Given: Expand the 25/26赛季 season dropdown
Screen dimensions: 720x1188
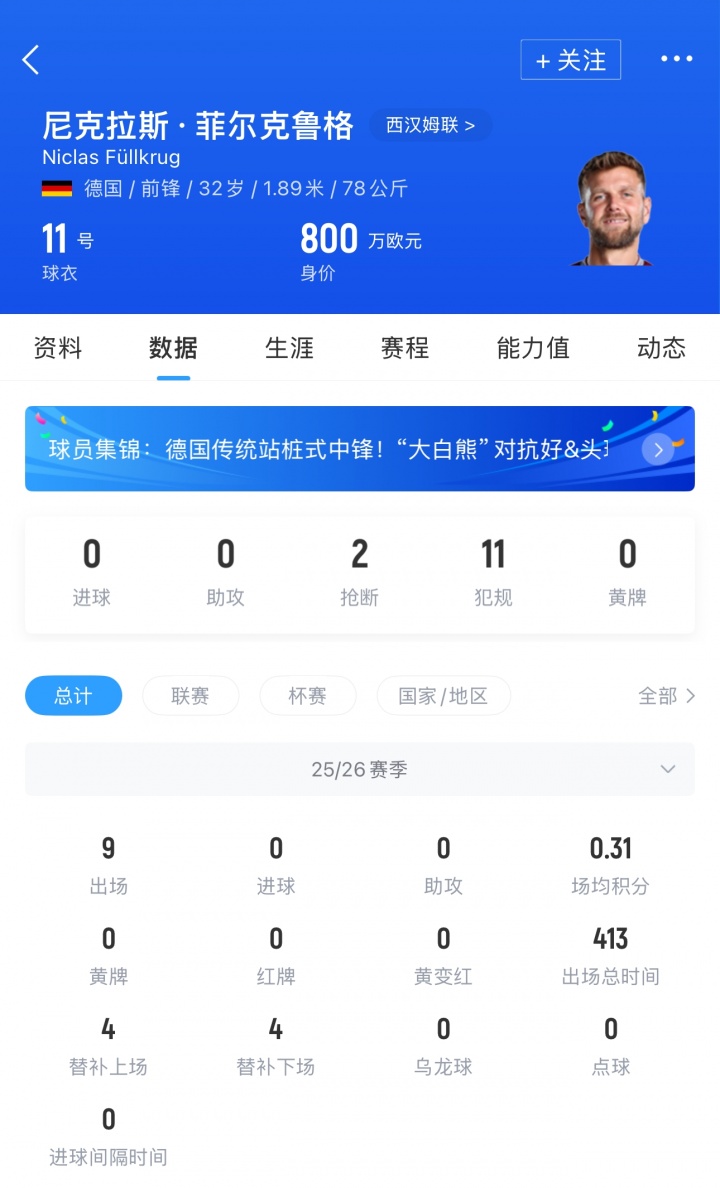Looking at the screenshot, I should [360, 769].
